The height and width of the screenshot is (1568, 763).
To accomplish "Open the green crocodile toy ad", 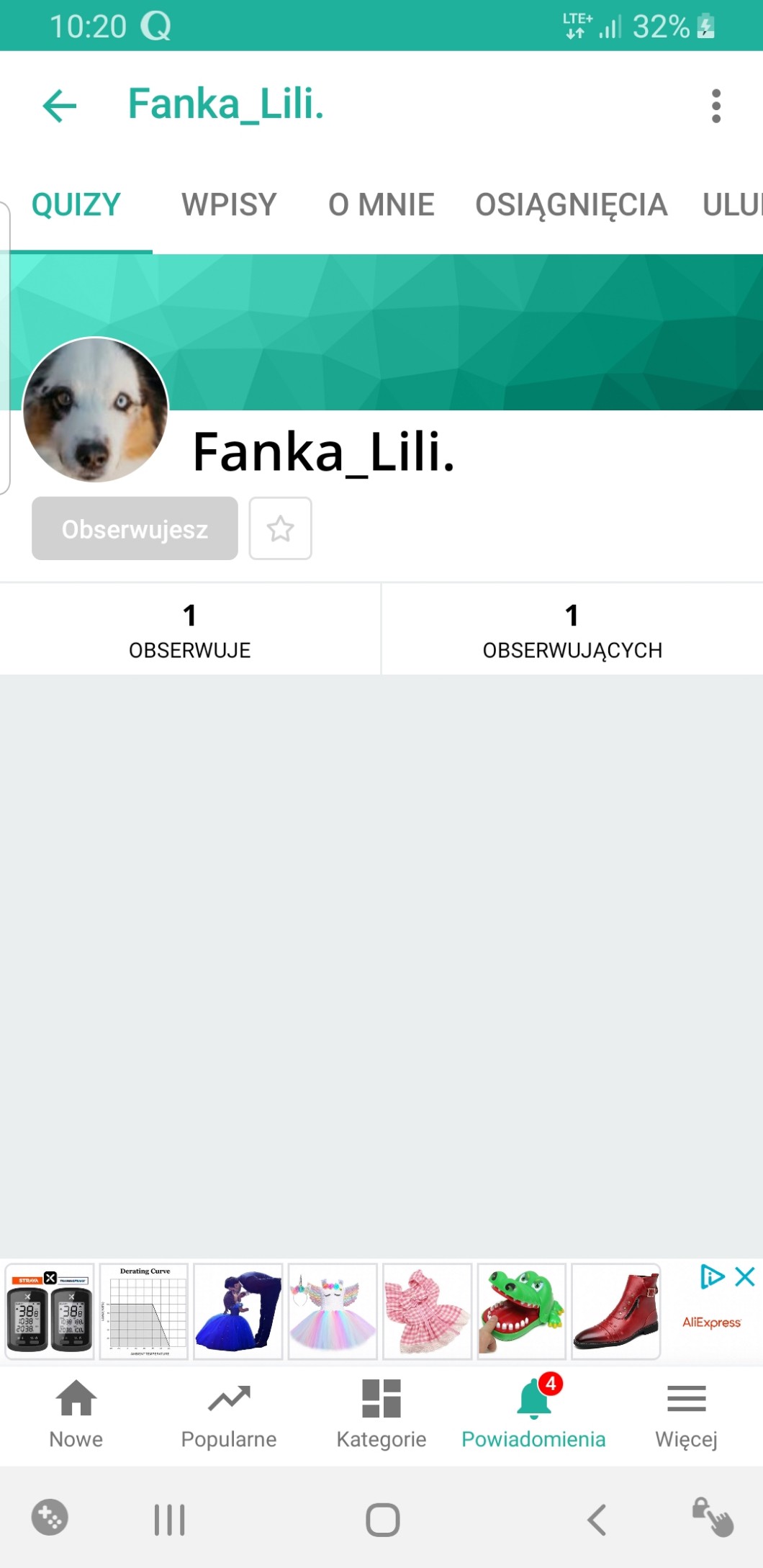I will click(x=521, y=1312).
